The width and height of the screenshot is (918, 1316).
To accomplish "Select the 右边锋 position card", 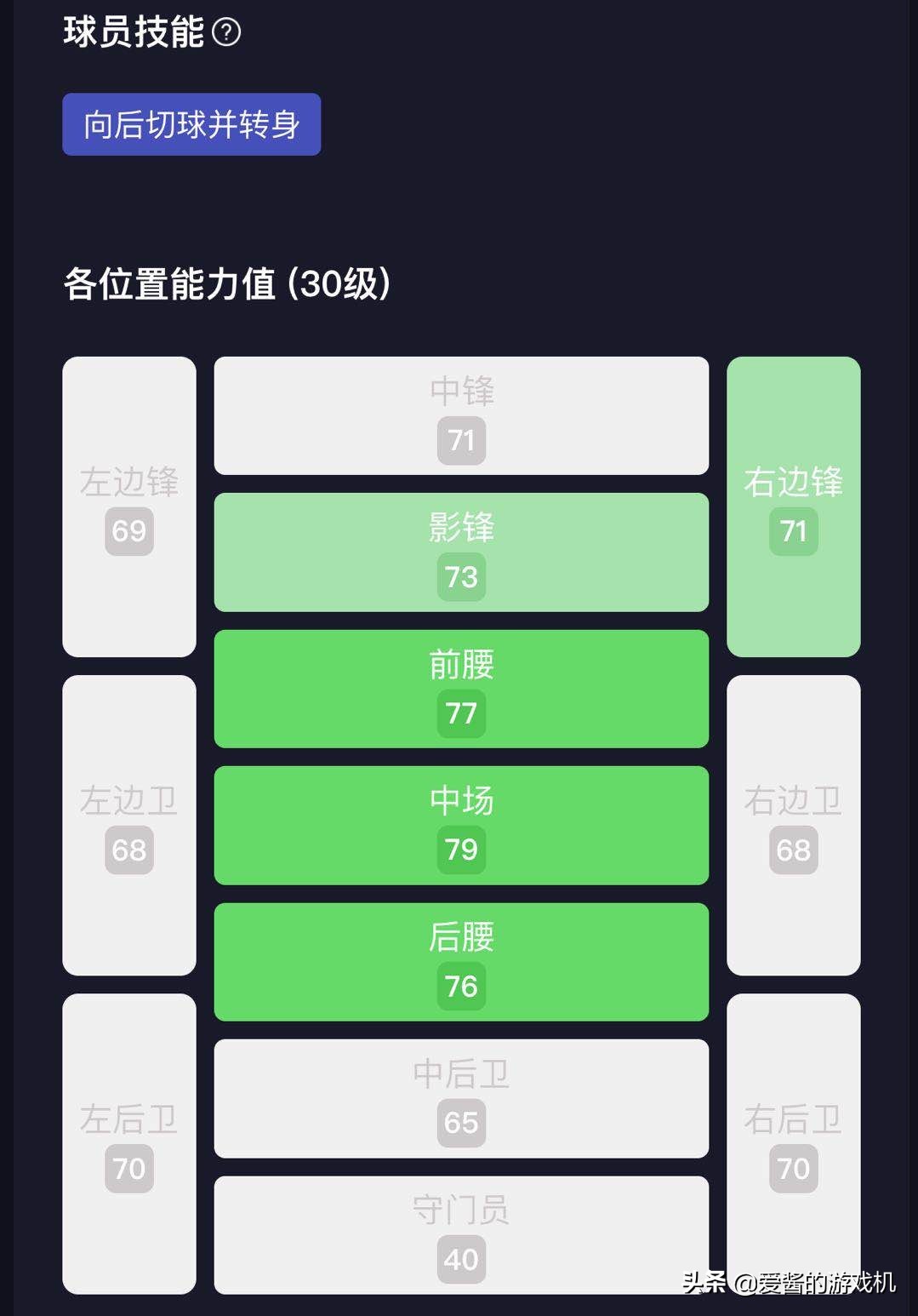I will (x=793, y=506).
